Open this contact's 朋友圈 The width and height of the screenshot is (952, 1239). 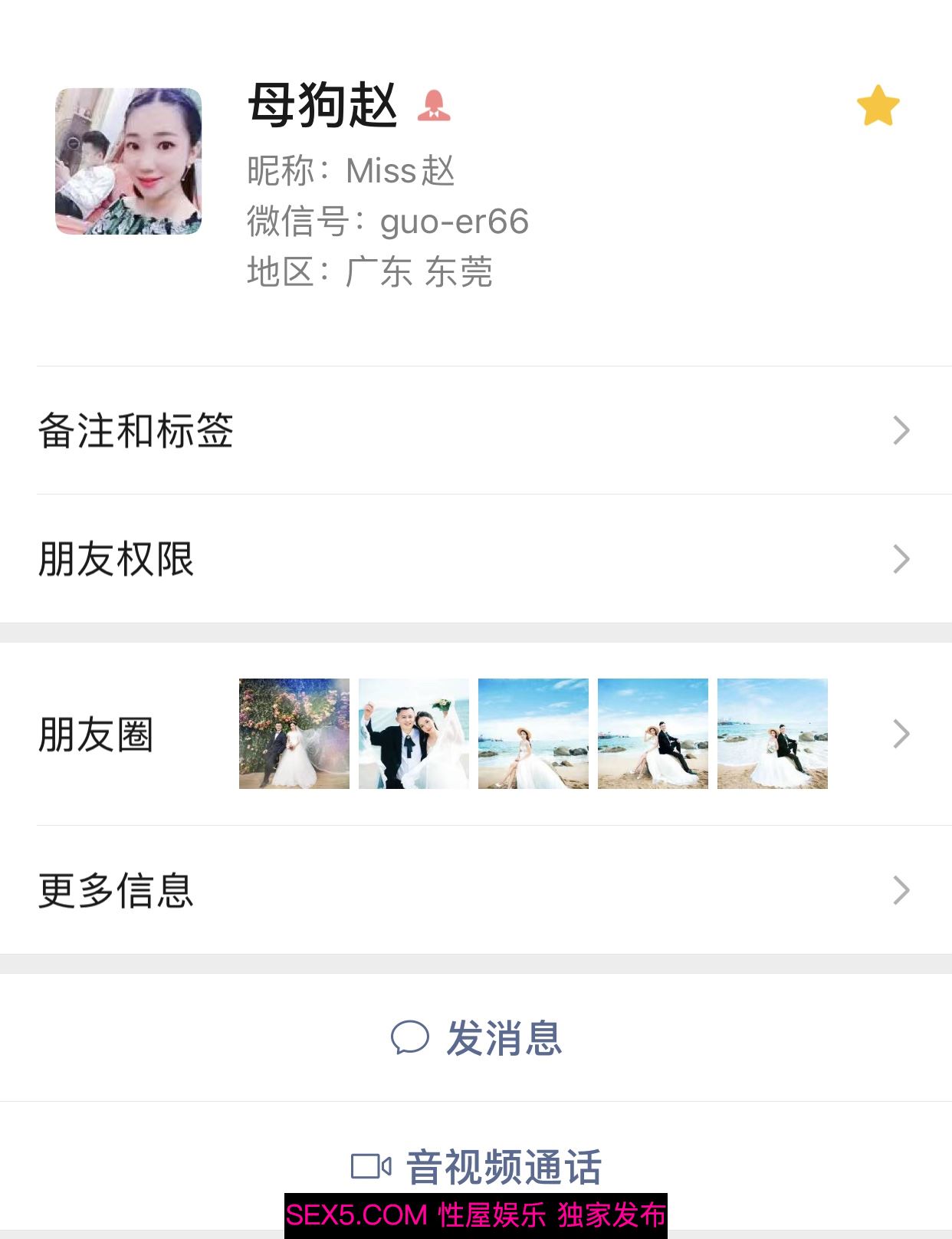475,734
